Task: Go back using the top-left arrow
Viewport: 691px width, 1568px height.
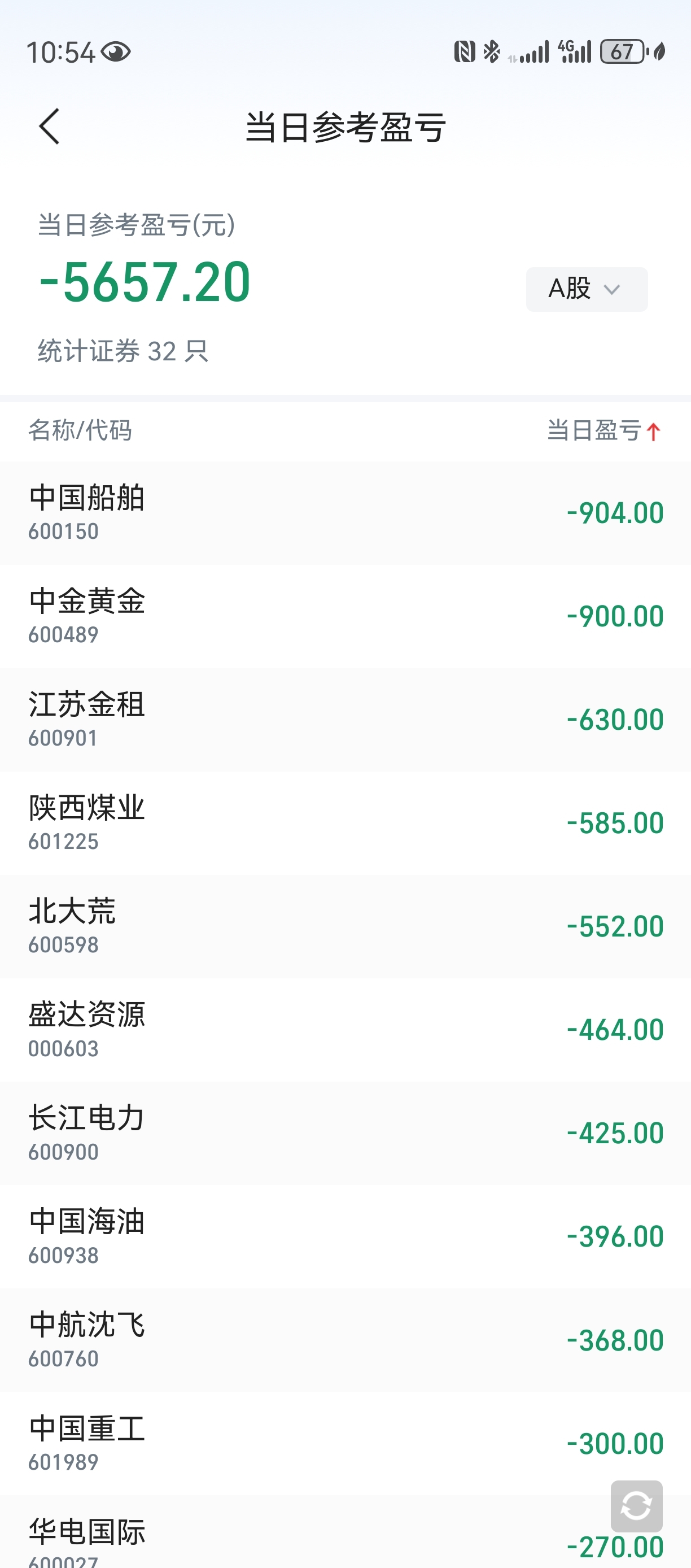Action: tap(49, 127)
